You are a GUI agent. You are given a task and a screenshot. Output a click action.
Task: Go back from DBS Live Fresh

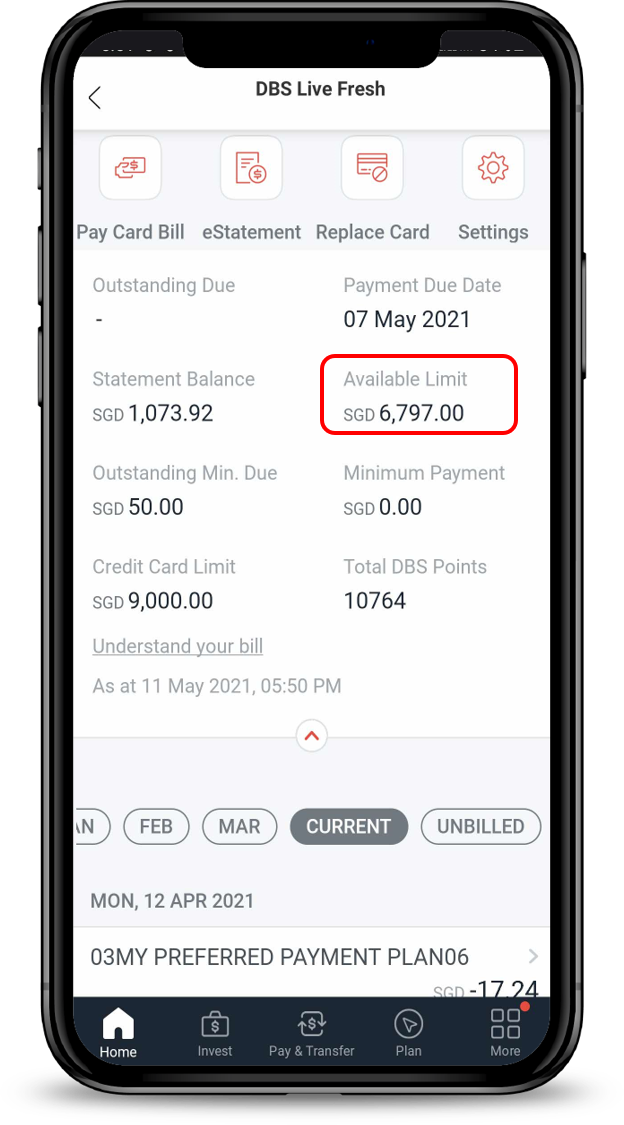(95, 97)
